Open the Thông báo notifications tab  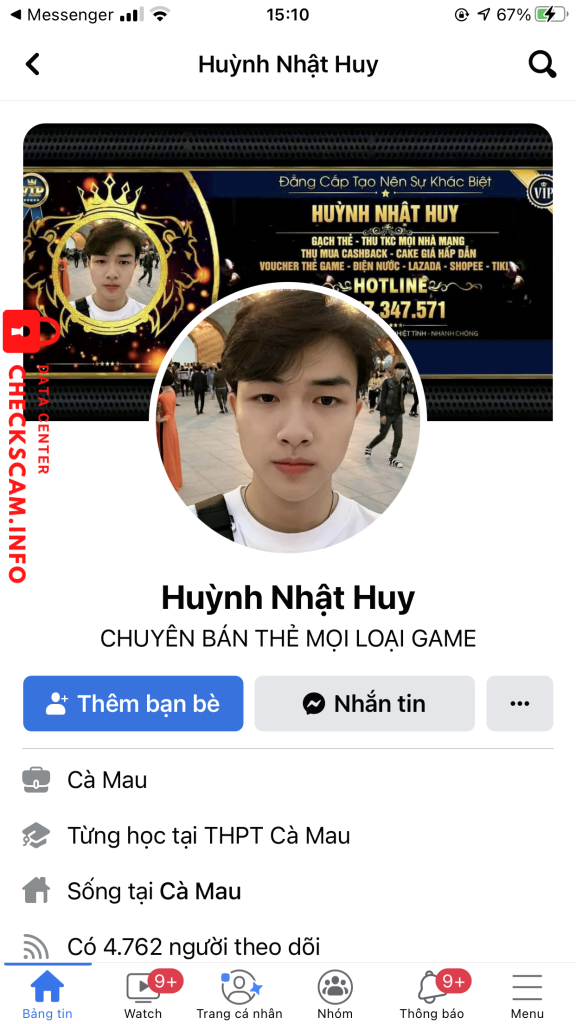[432, 995]
